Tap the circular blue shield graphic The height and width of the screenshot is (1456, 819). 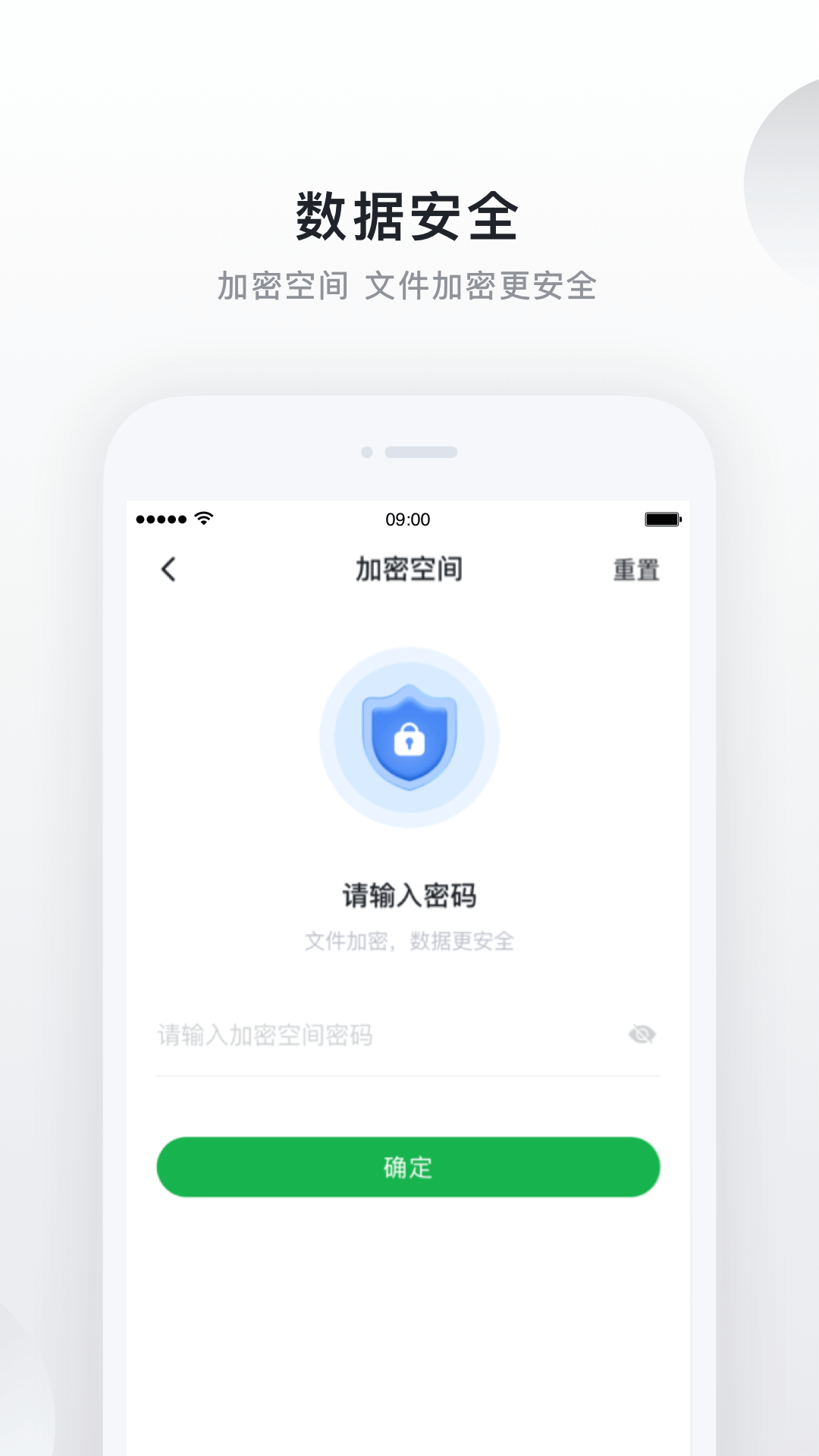click(x=409, y=734)
